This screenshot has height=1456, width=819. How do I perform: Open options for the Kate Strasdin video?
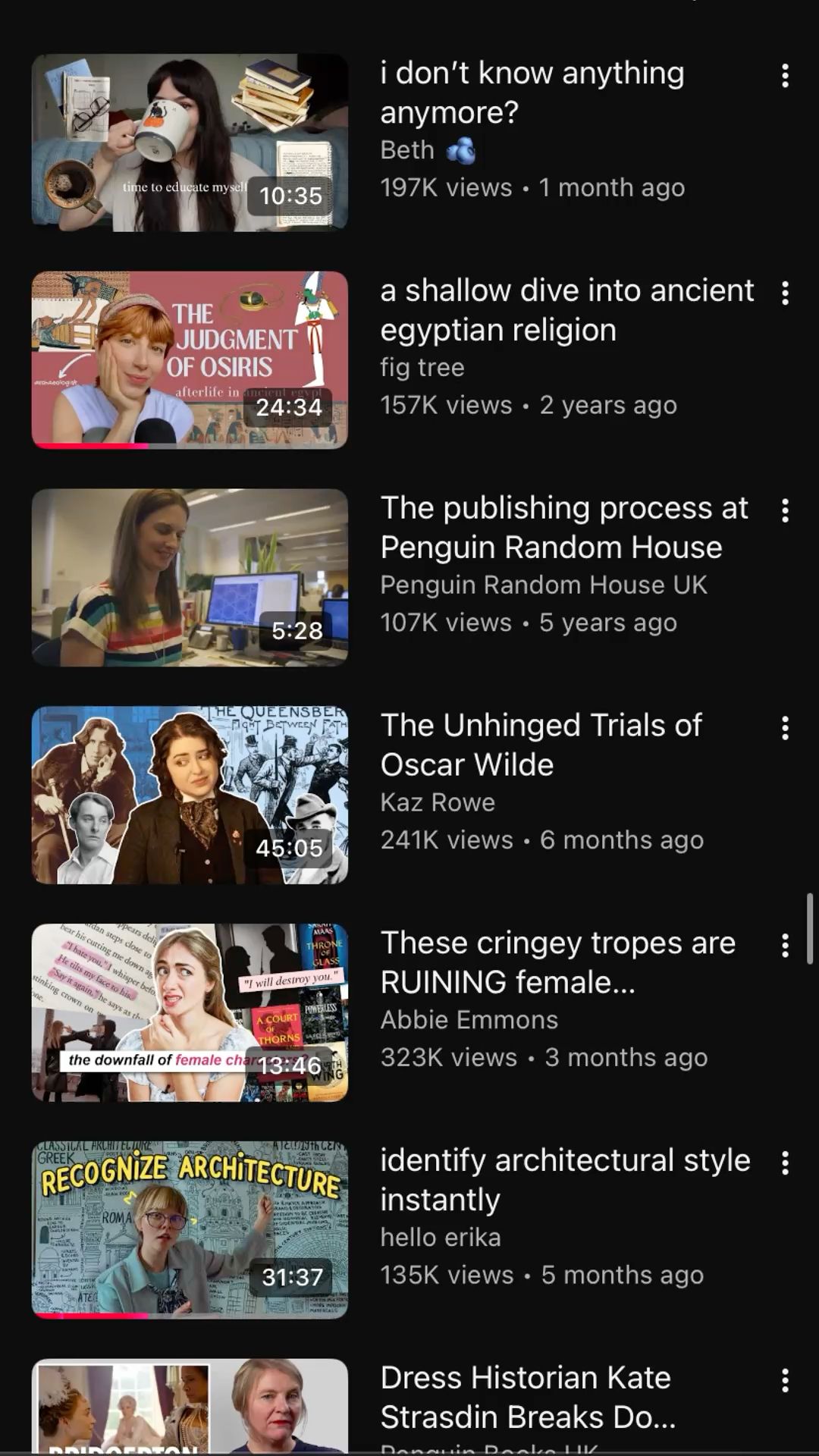pyautogui.click(x=785, y=1381)
